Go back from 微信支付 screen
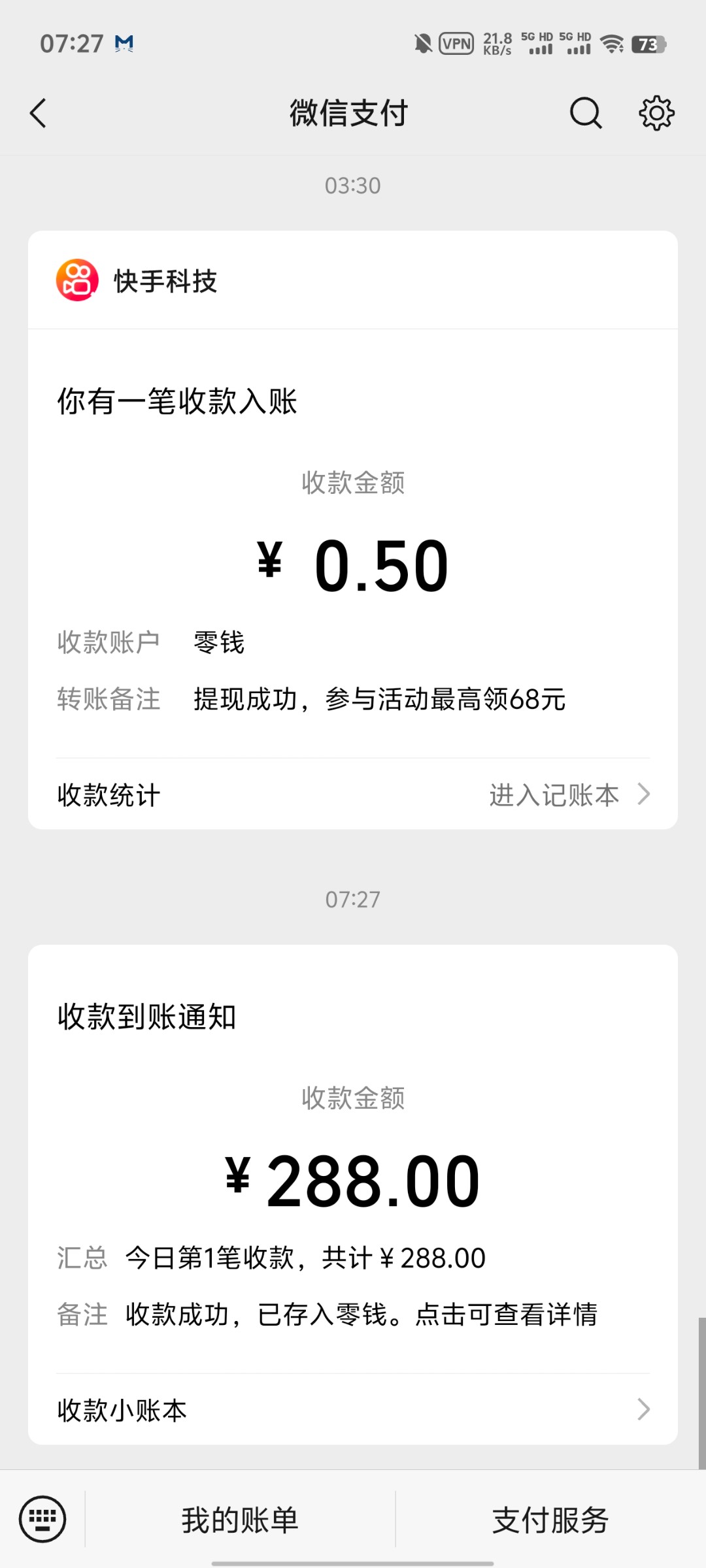The width and height of the screenshot is (706, 1568). coord(39,113)
